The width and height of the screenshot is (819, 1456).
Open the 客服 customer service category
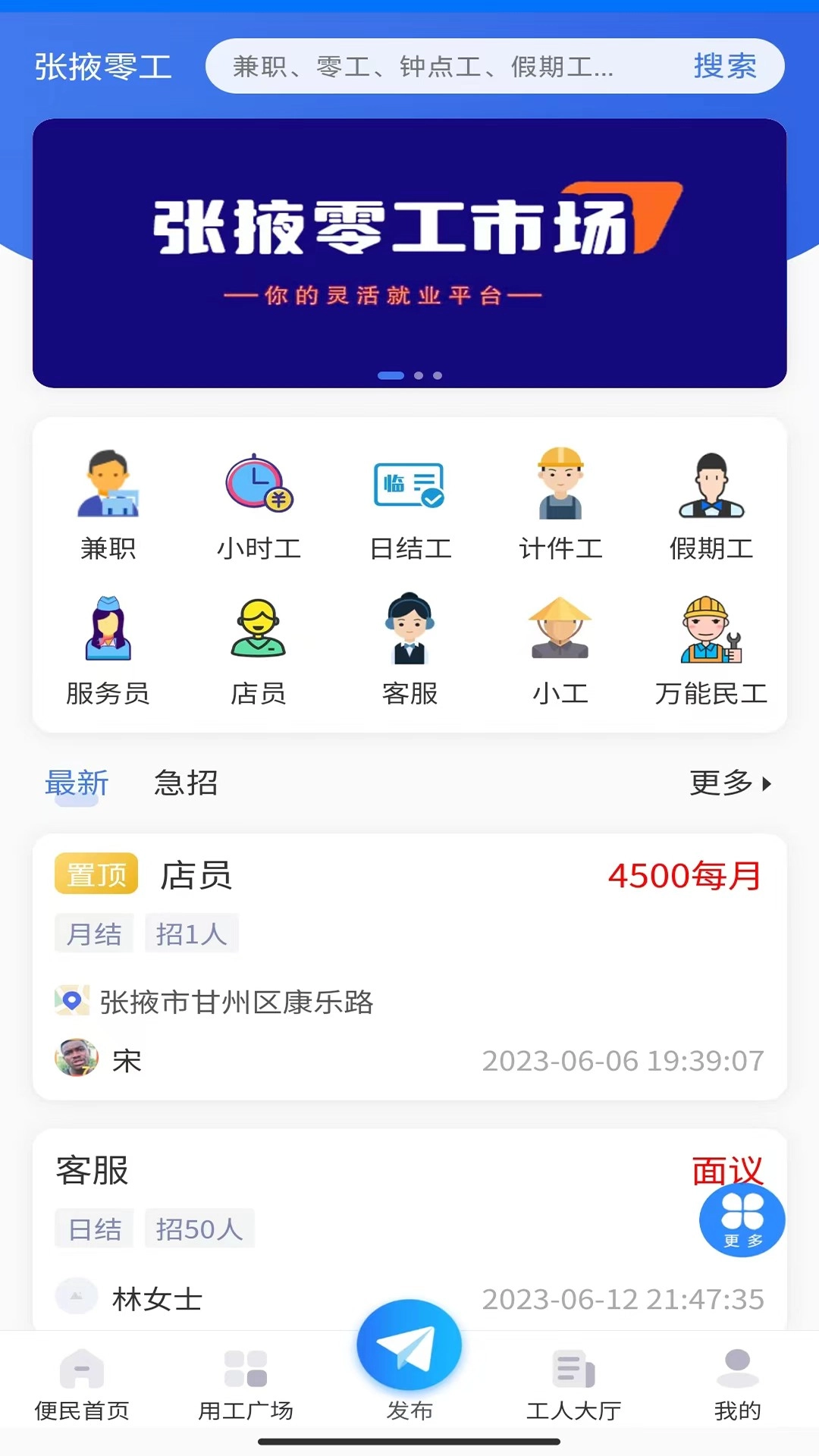coord(409,648)
